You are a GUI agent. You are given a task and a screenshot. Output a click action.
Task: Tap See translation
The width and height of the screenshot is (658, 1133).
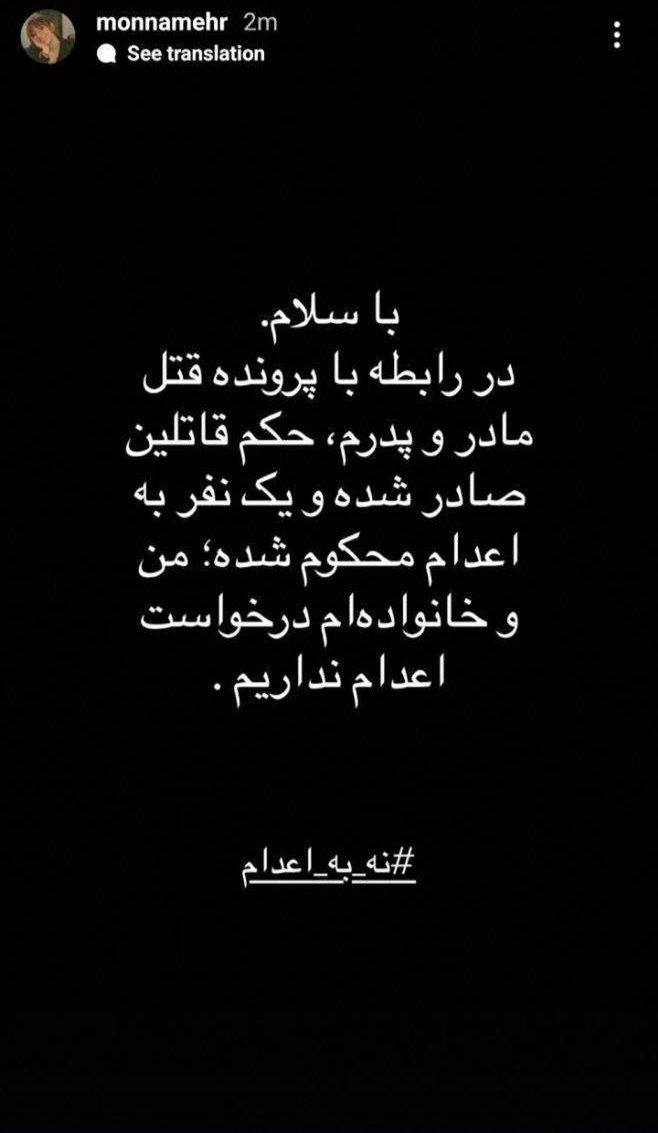coord(195,54)
